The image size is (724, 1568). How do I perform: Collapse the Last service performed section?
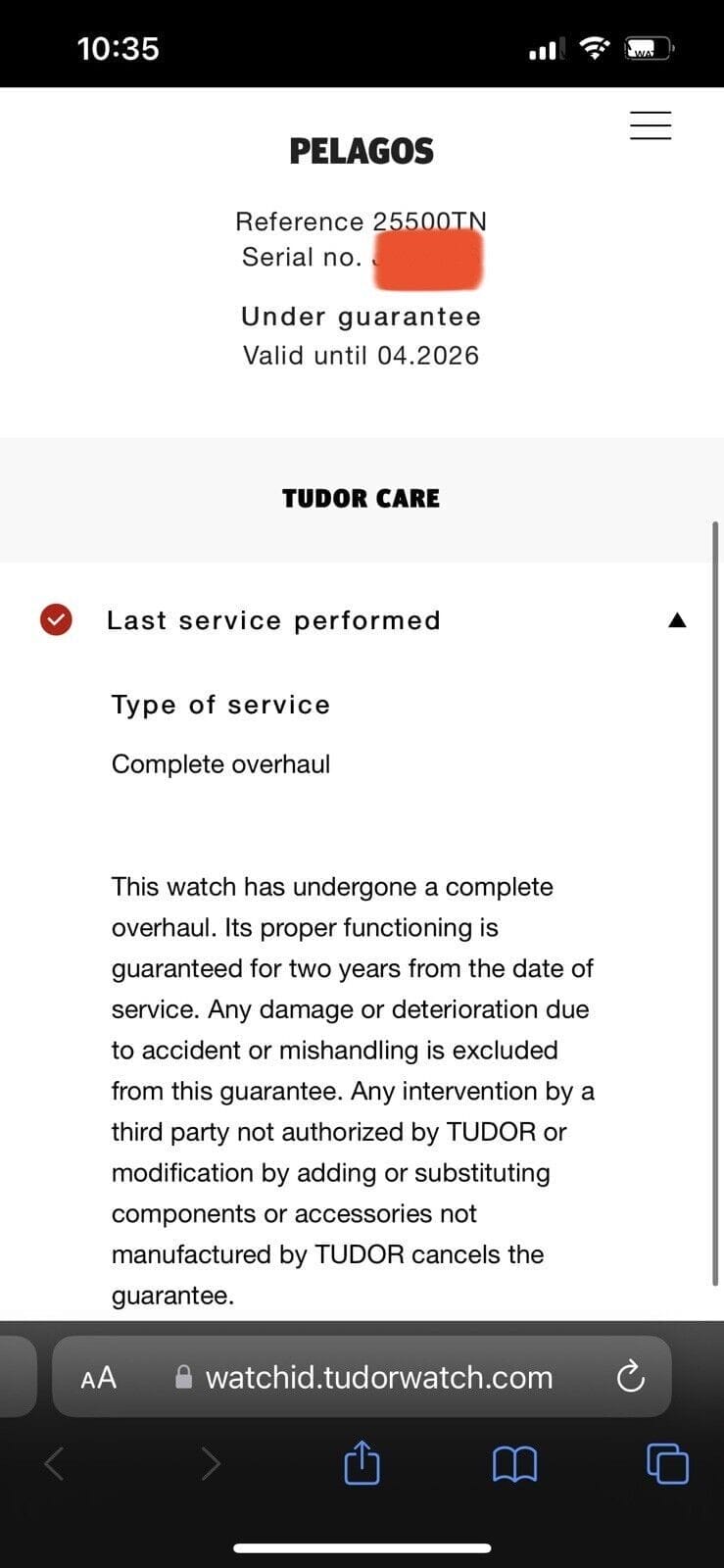point(676,620)
